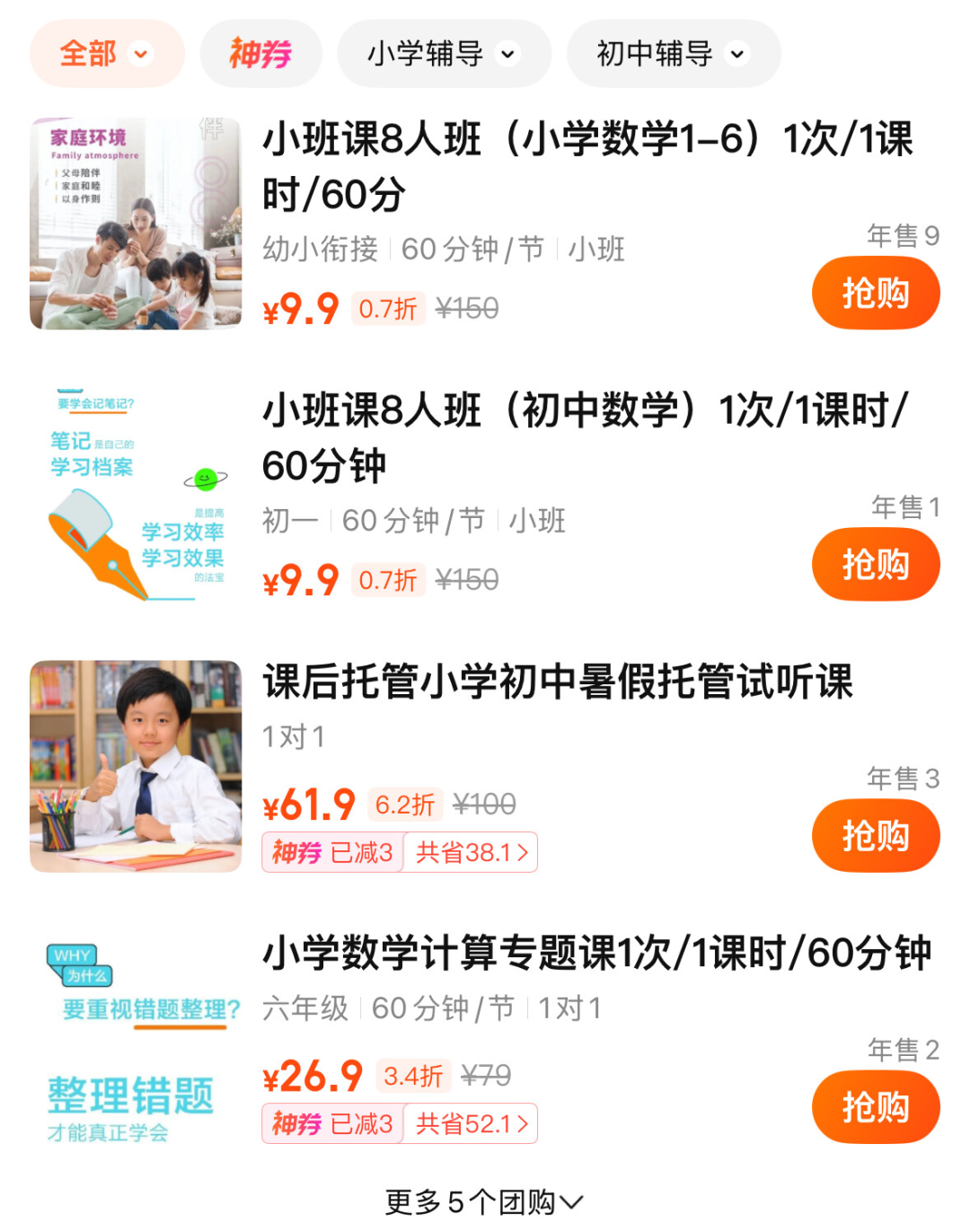Tap 抢购 for 小学数学计算专题课

[x=875, y=1107]
